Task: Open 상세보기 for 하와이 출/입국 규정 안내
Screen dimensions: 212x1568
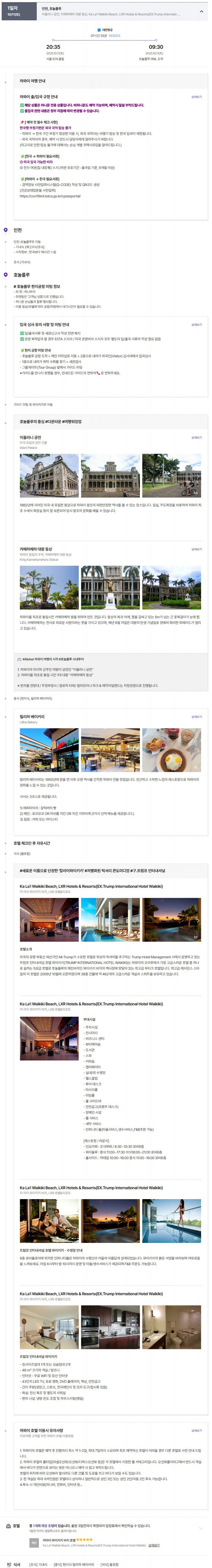Action: pyautogui.click(x=196, y=97)
